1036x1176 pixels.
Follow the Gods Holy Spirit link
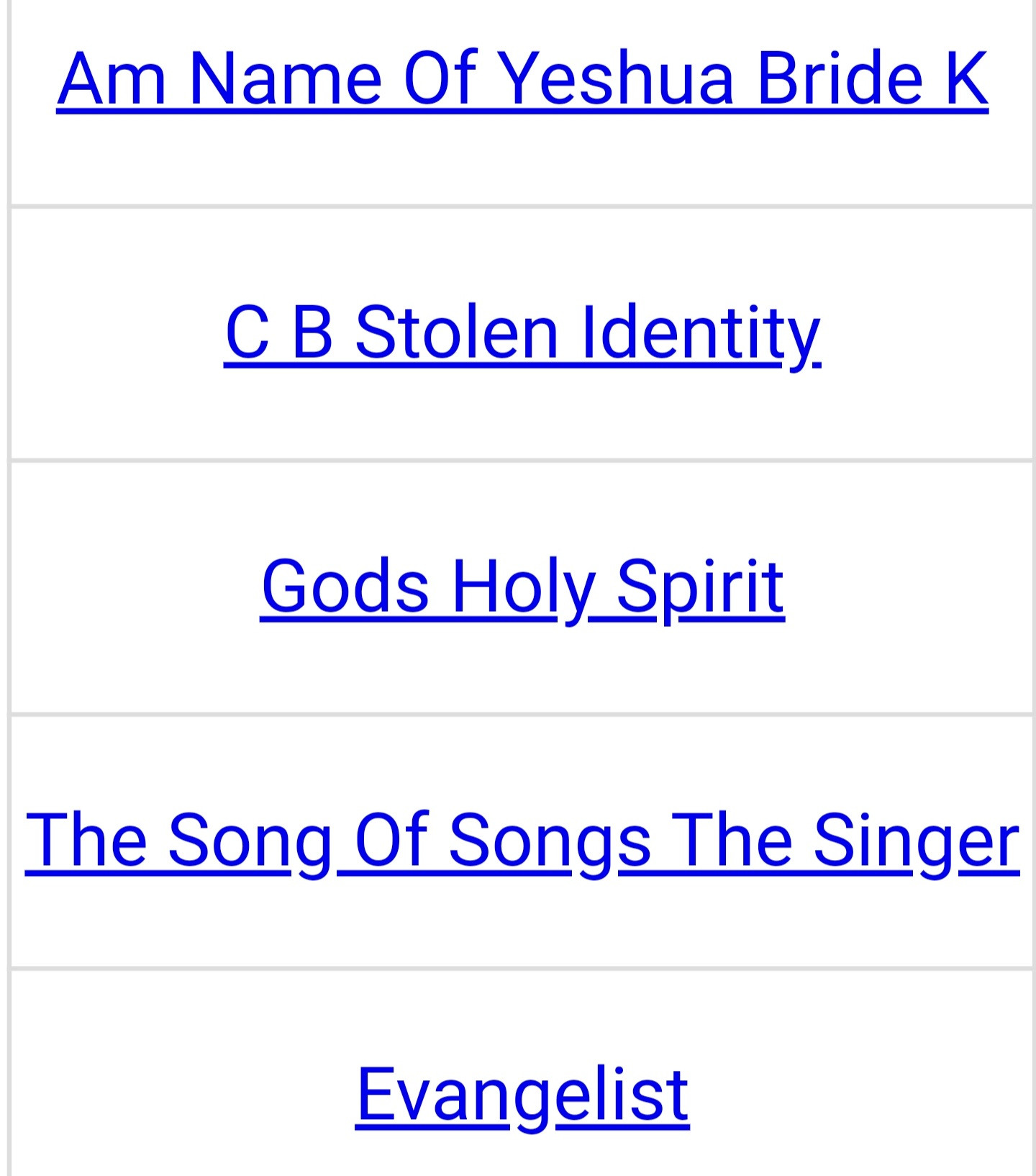pyautogui.click(x=522, y=587)
